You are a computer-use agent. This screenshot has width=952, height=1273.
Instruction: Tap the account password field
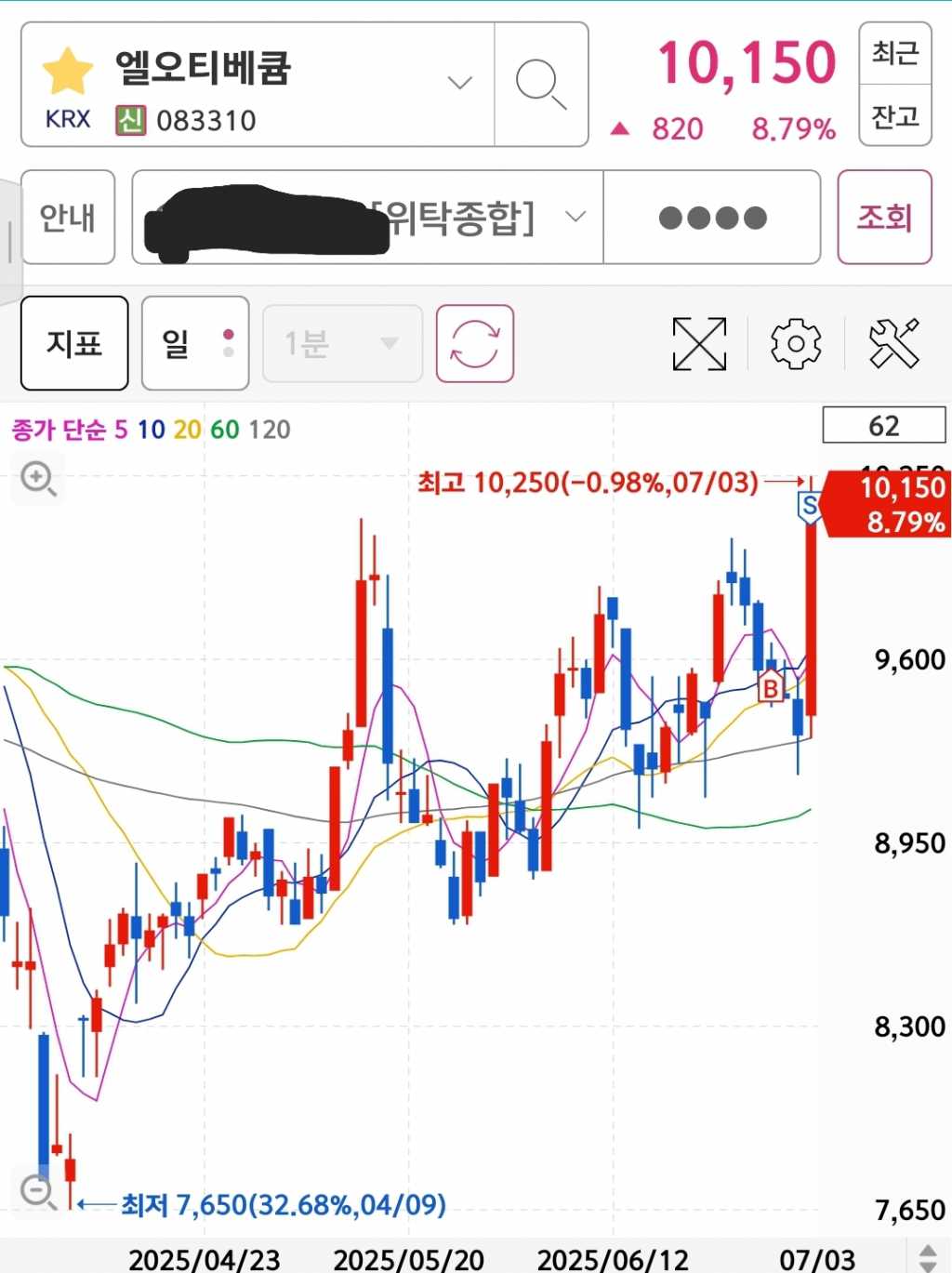tap(712, 218)
